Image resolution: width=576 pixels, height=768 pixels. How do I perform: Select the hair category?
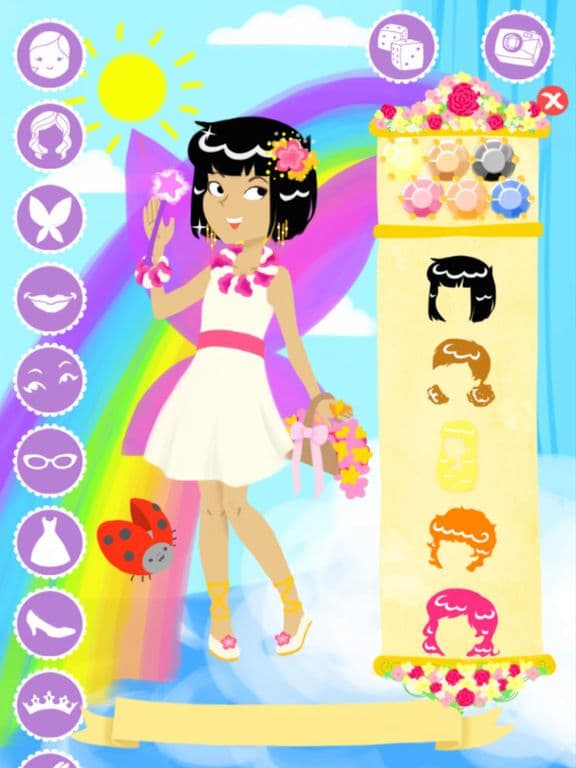coord(50,136)
